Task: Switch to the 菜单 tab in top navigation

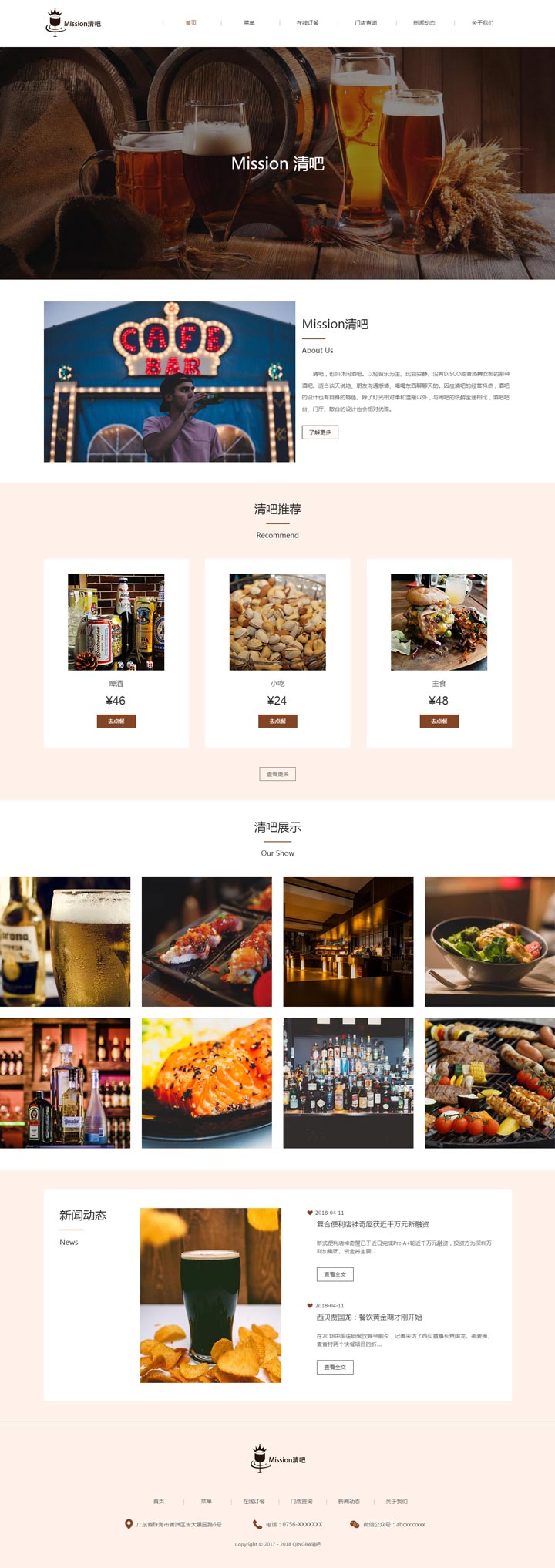Action: pyautogui.click(x=249, y=23)
